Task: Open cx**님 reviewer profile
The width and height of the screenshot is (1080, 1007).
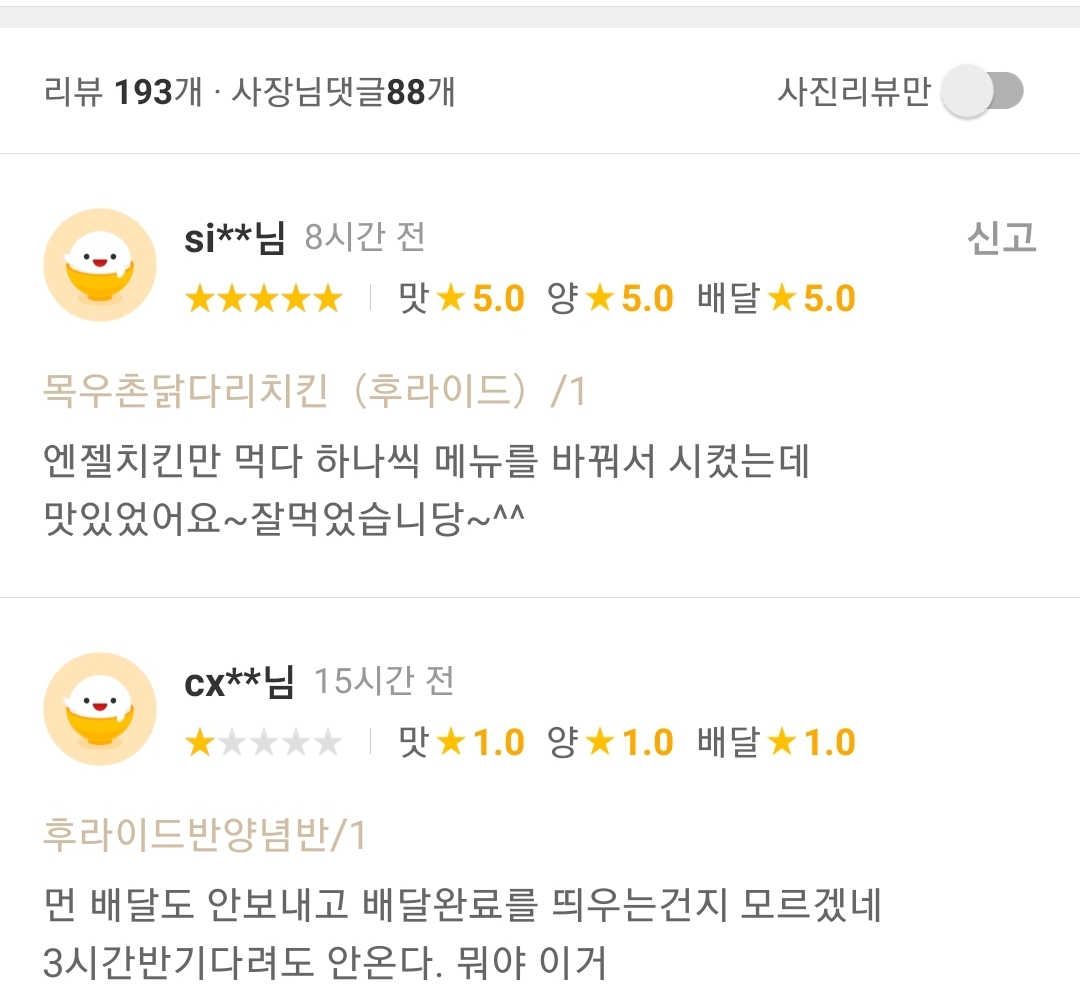Action: tap(239, 682)
